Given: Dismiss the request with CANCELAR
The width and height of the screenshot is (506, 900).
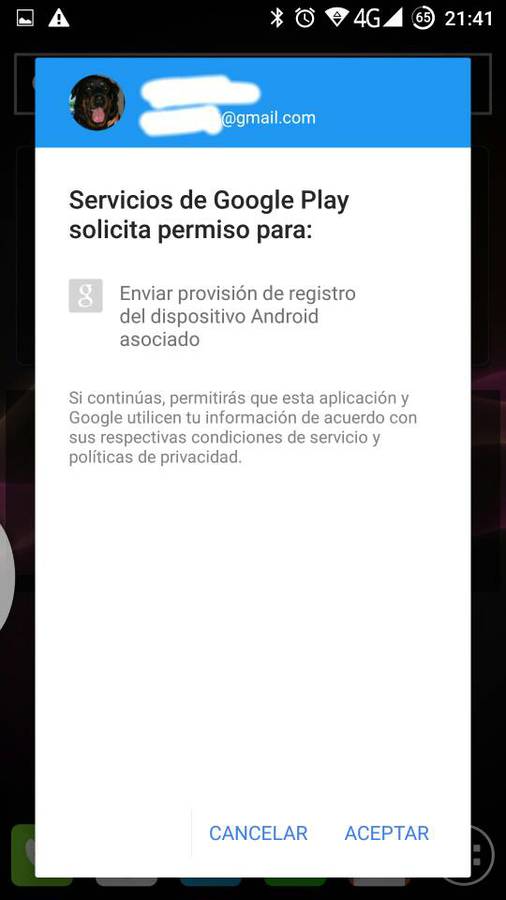Looking at the screenshot, I should (258, 833).
